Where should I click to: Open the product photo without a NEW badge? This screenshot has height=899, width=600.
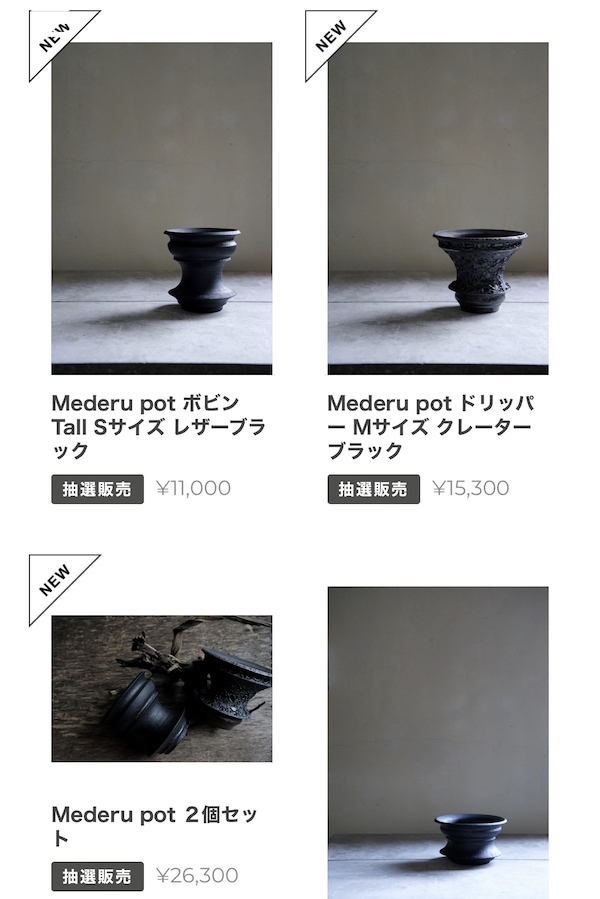click(x=437, y=742)
